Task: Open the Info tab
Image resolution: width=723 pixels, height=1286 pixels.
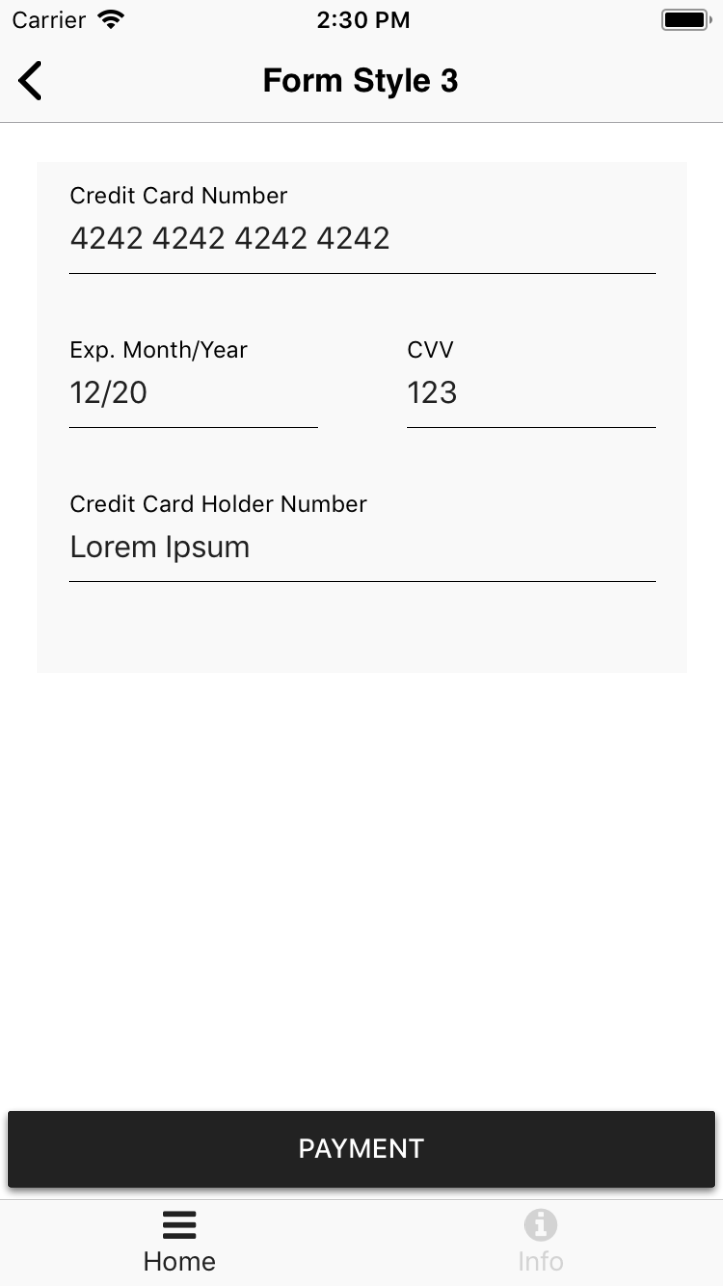Action: [x=540, y=1243]
